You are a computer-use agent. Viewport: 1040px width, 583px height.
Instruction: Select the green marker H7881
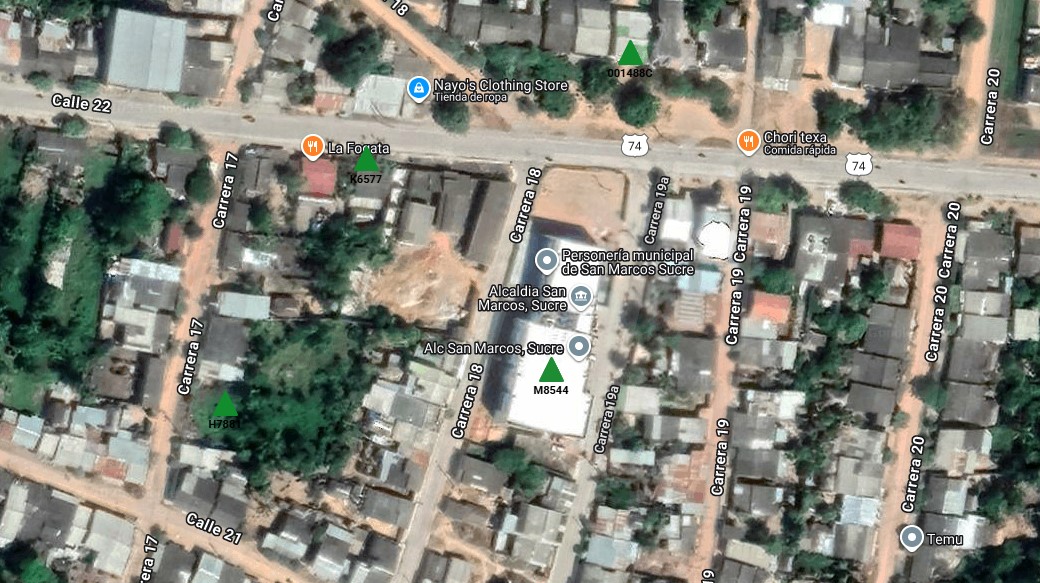pyautogui.click(x=225, y=405)
